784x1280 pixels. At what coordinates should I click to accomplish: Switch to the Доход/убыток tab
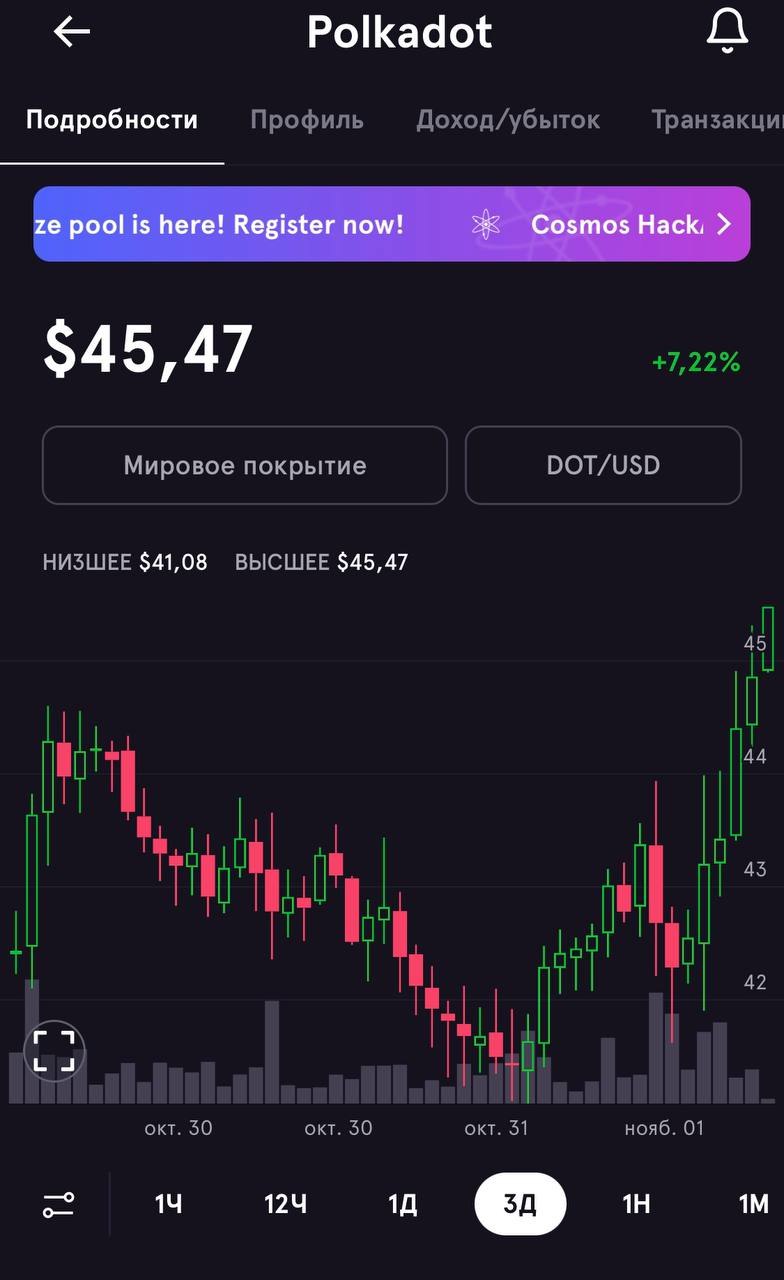[508, 121]
